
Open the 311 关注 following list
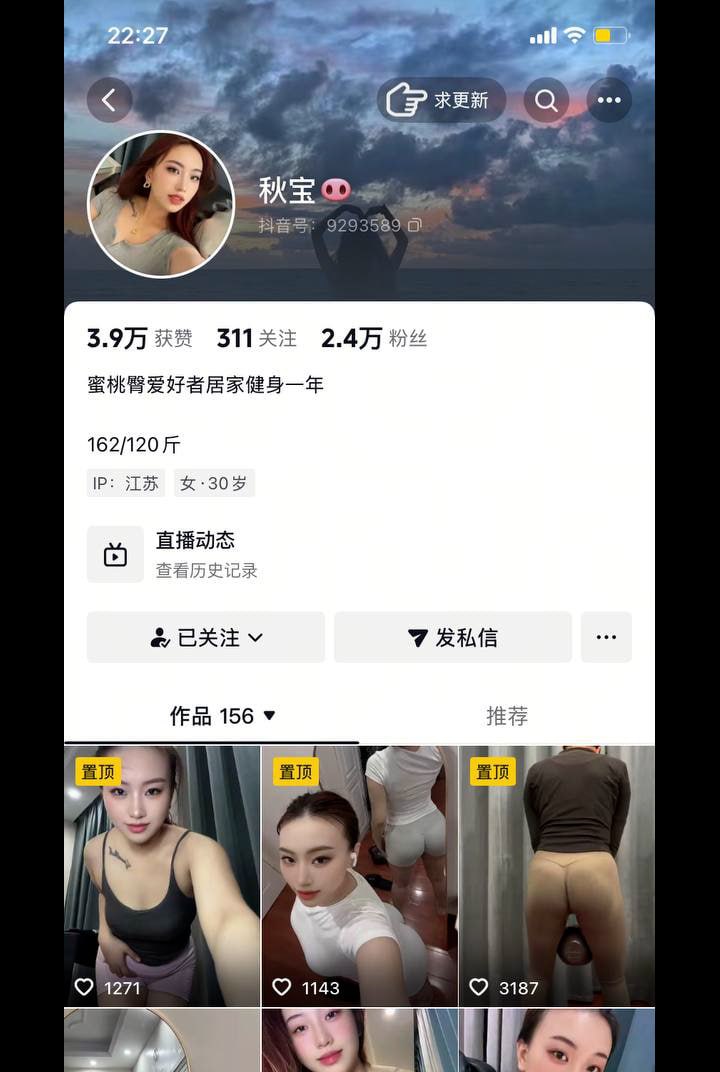pyautogui.click(x=256, y=339)
